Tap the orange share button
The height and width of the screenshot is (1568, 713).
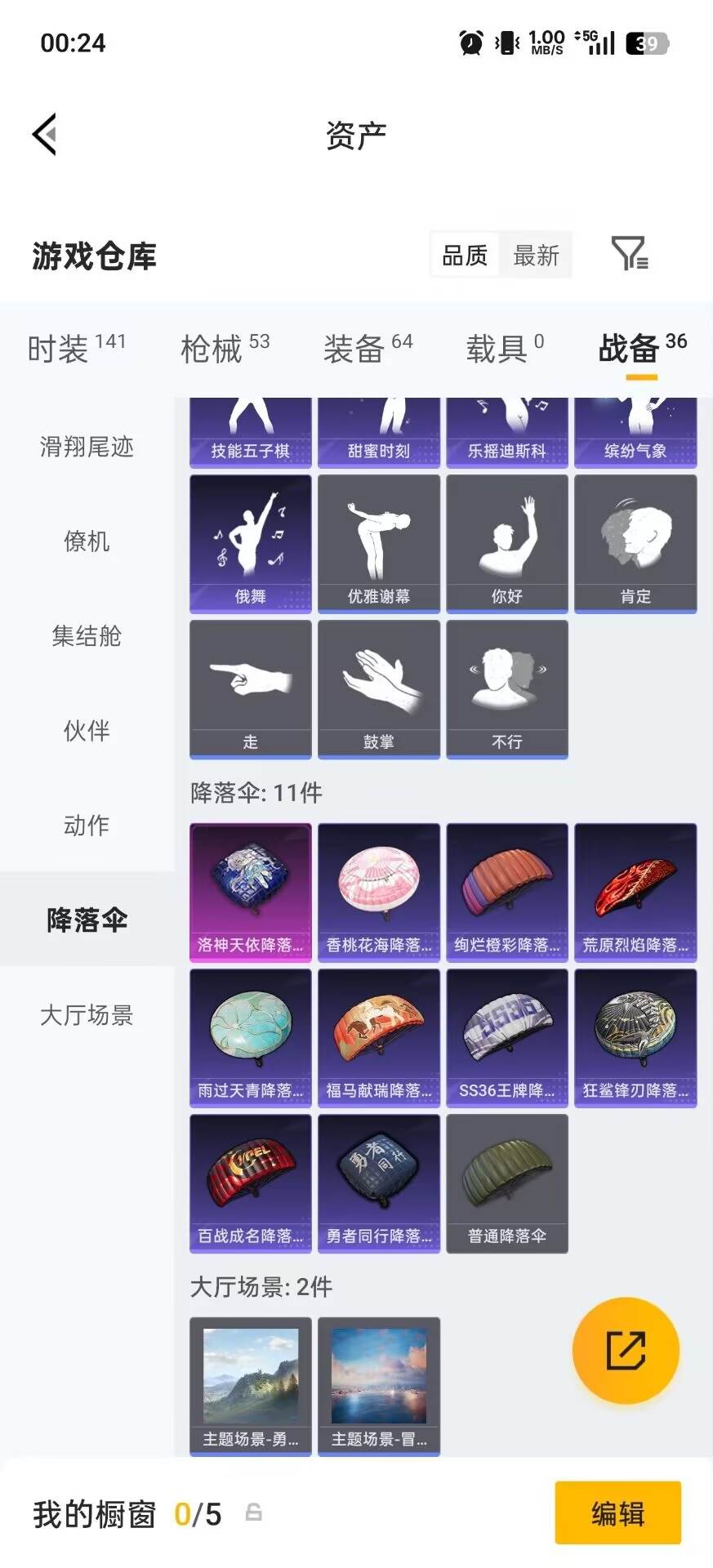tap(626, 1352)
